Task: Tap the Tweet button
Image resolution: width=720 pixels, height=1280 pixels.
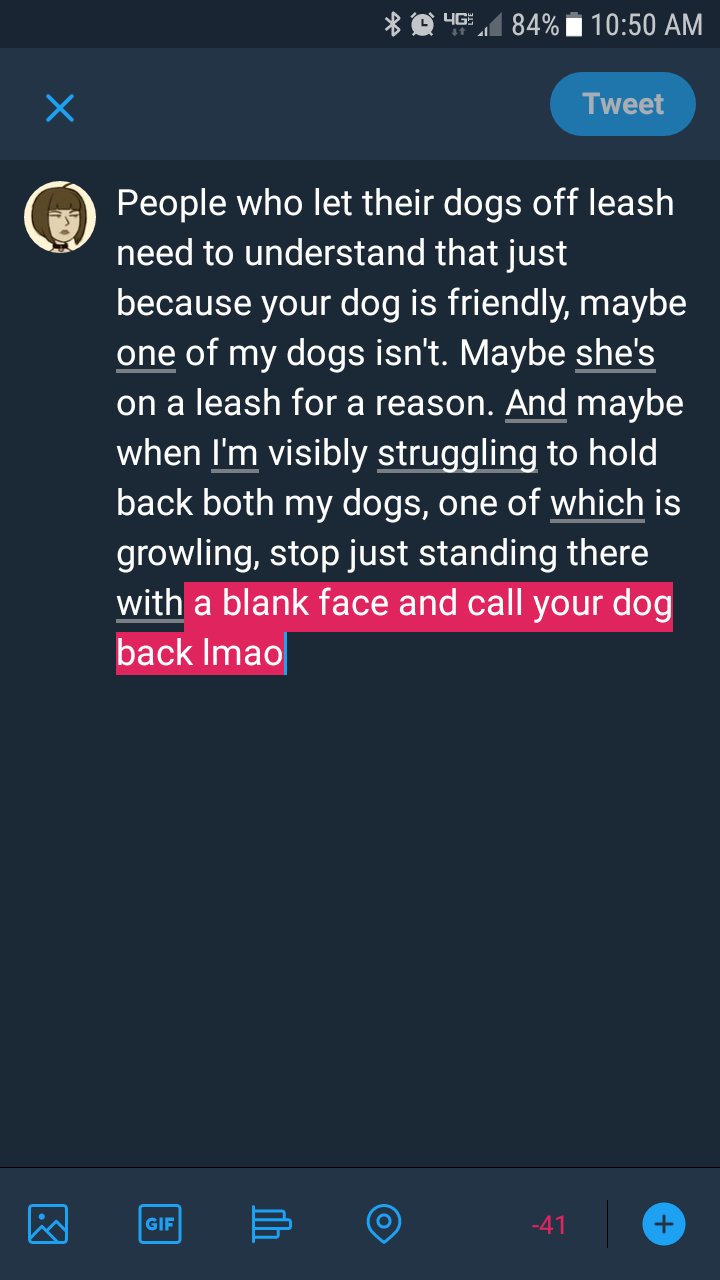Action: (x=622, y=104)
